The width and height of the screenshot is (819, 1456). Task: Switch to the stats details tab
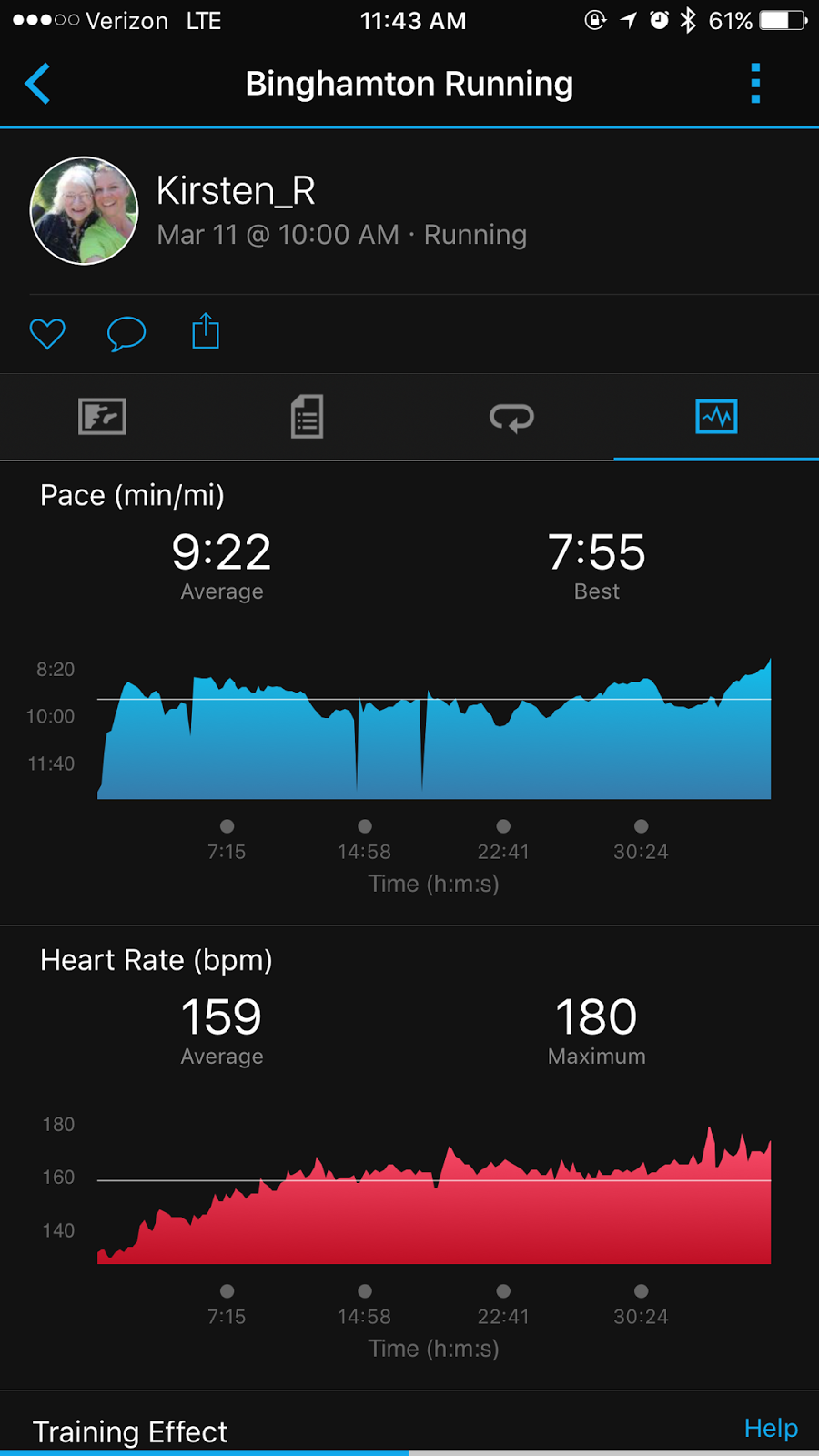click(x=307, y=417)
